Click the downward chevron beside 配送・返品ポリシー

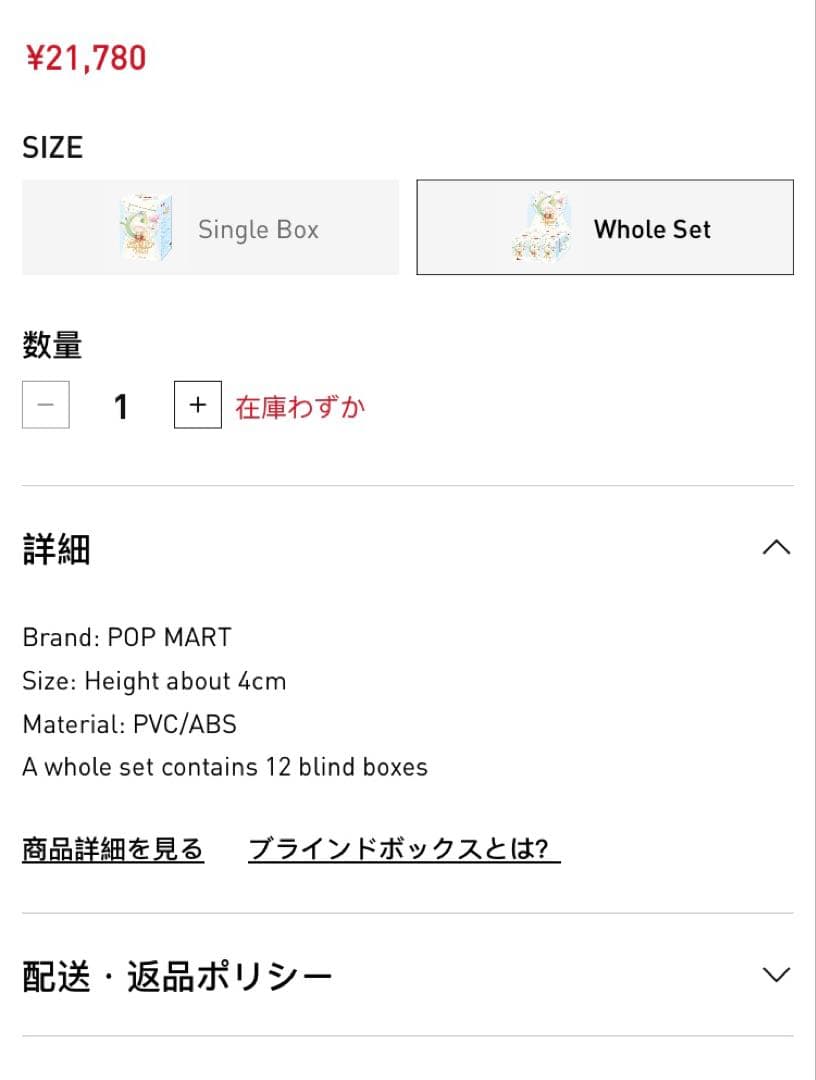(775, 972)
